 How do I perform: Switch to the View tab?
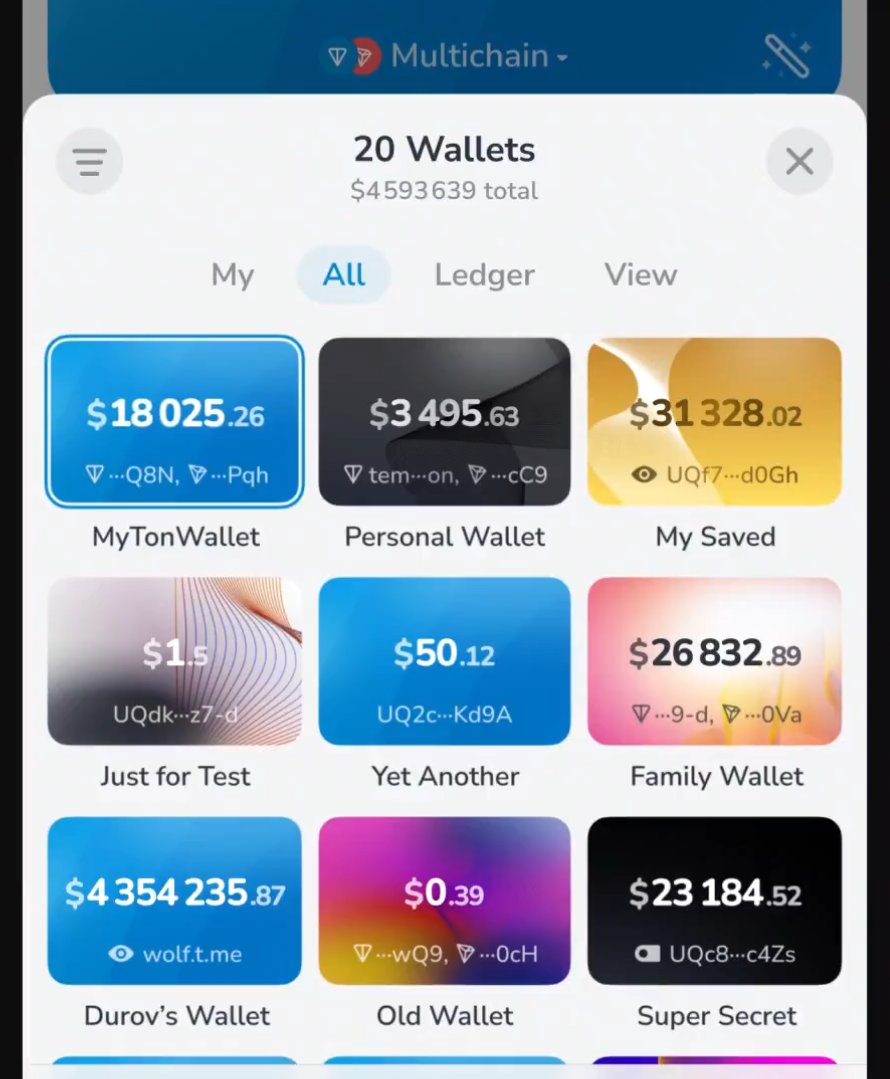640,275
